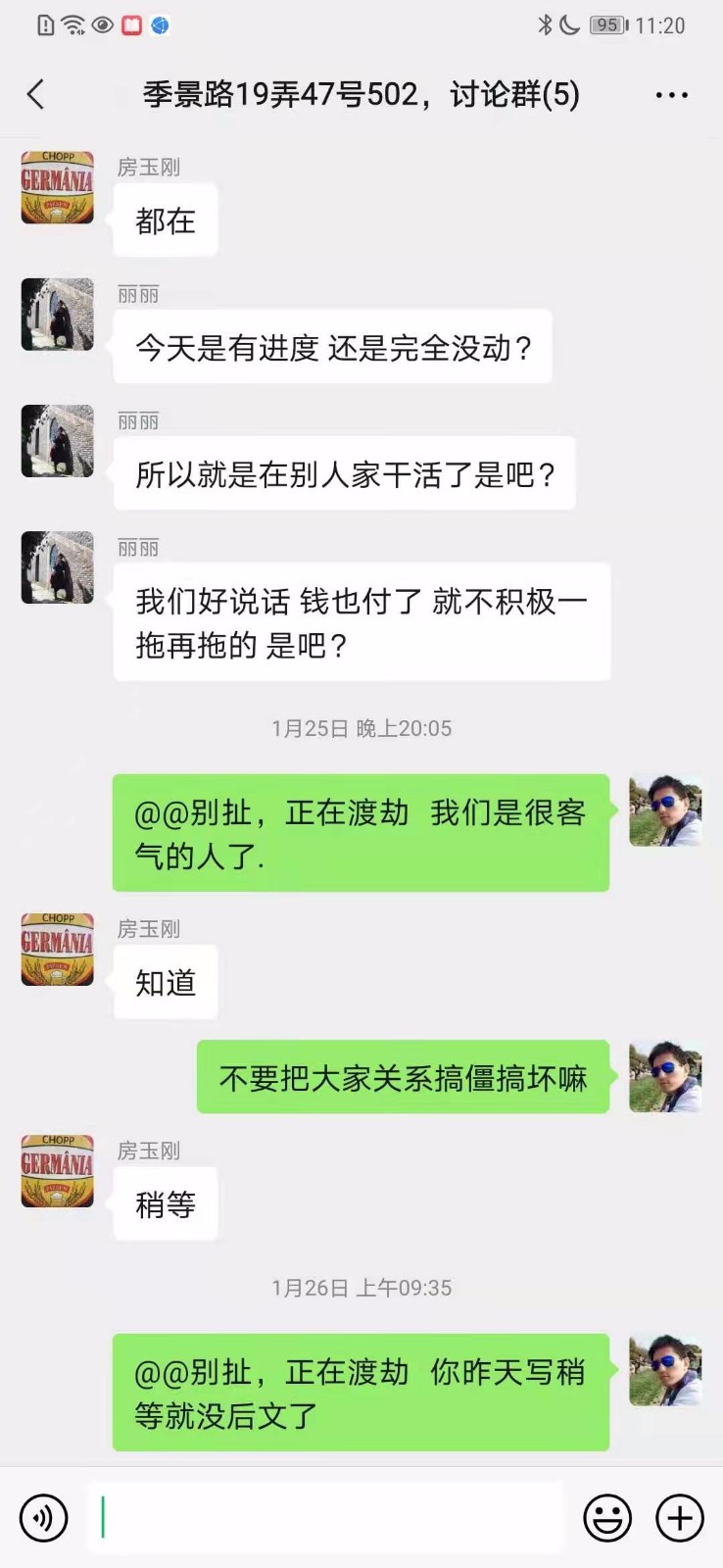Switch to voice message input
This screenshot has width=723, height=1568.
44,1518
